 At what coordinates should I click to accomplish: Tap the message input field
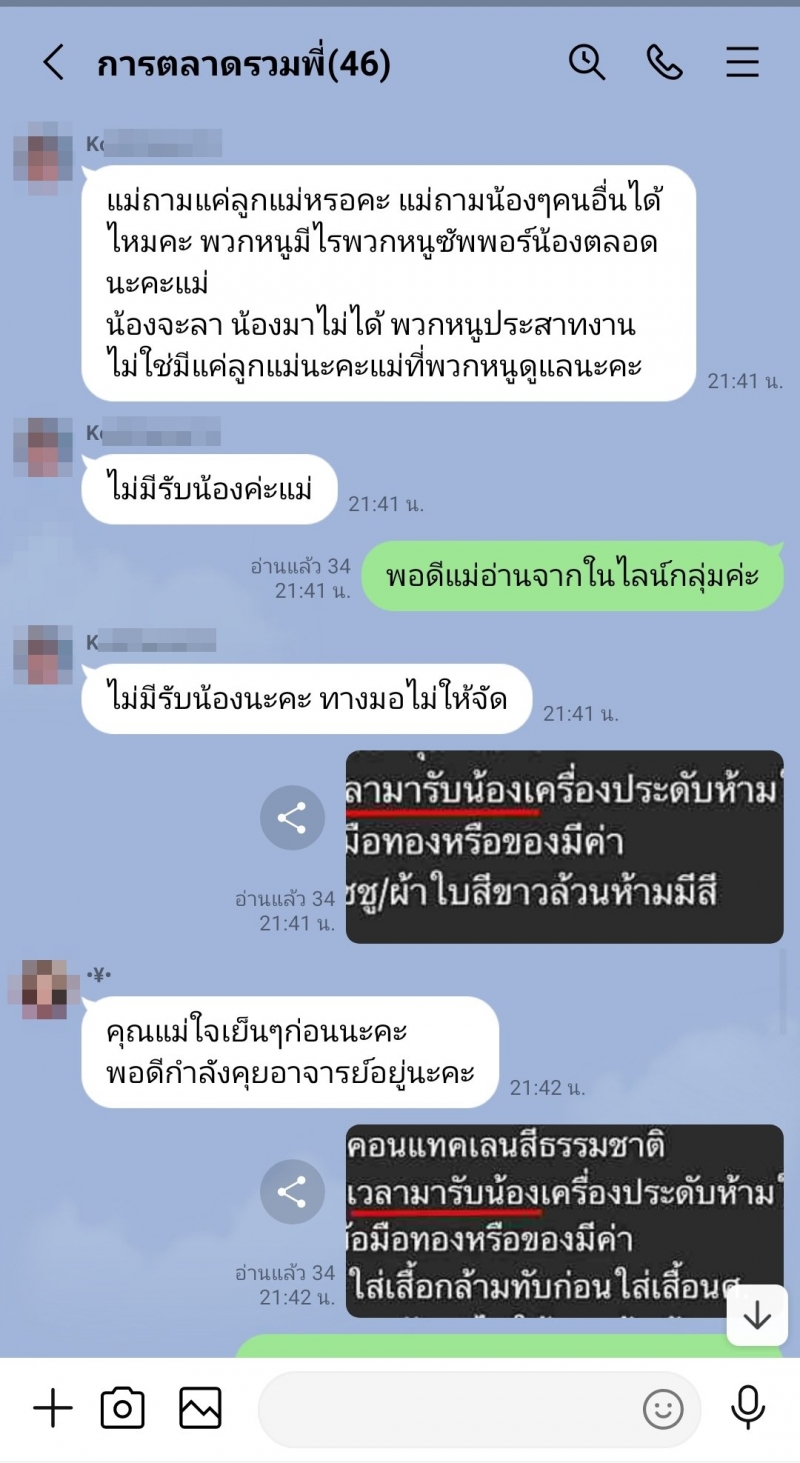click(x=450, y=1409)
